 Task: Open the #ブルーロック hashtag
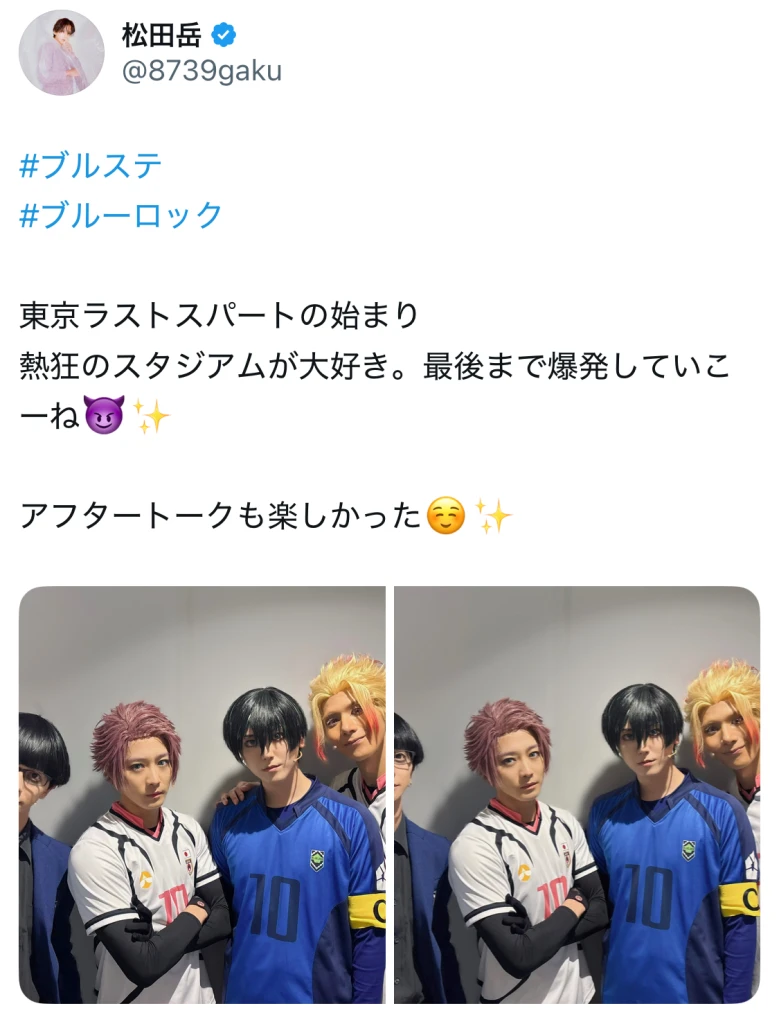coord(121,214)
